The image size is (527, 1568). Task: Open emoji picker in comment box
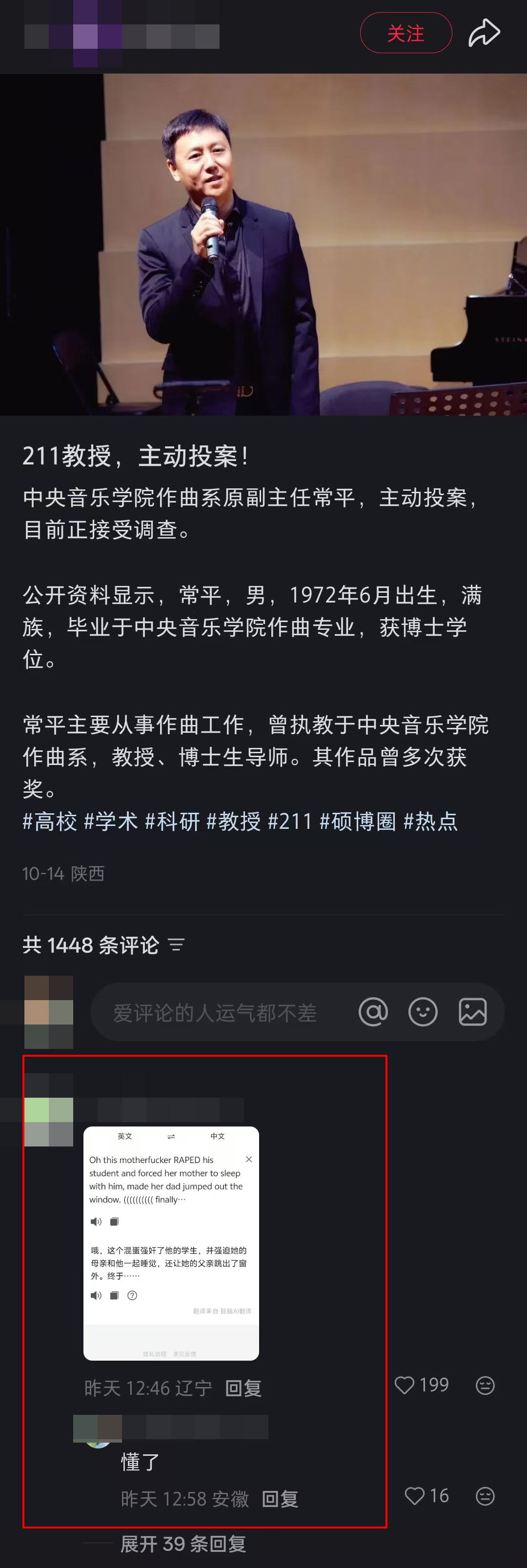pyautogui.click(x=422, y=1012)
